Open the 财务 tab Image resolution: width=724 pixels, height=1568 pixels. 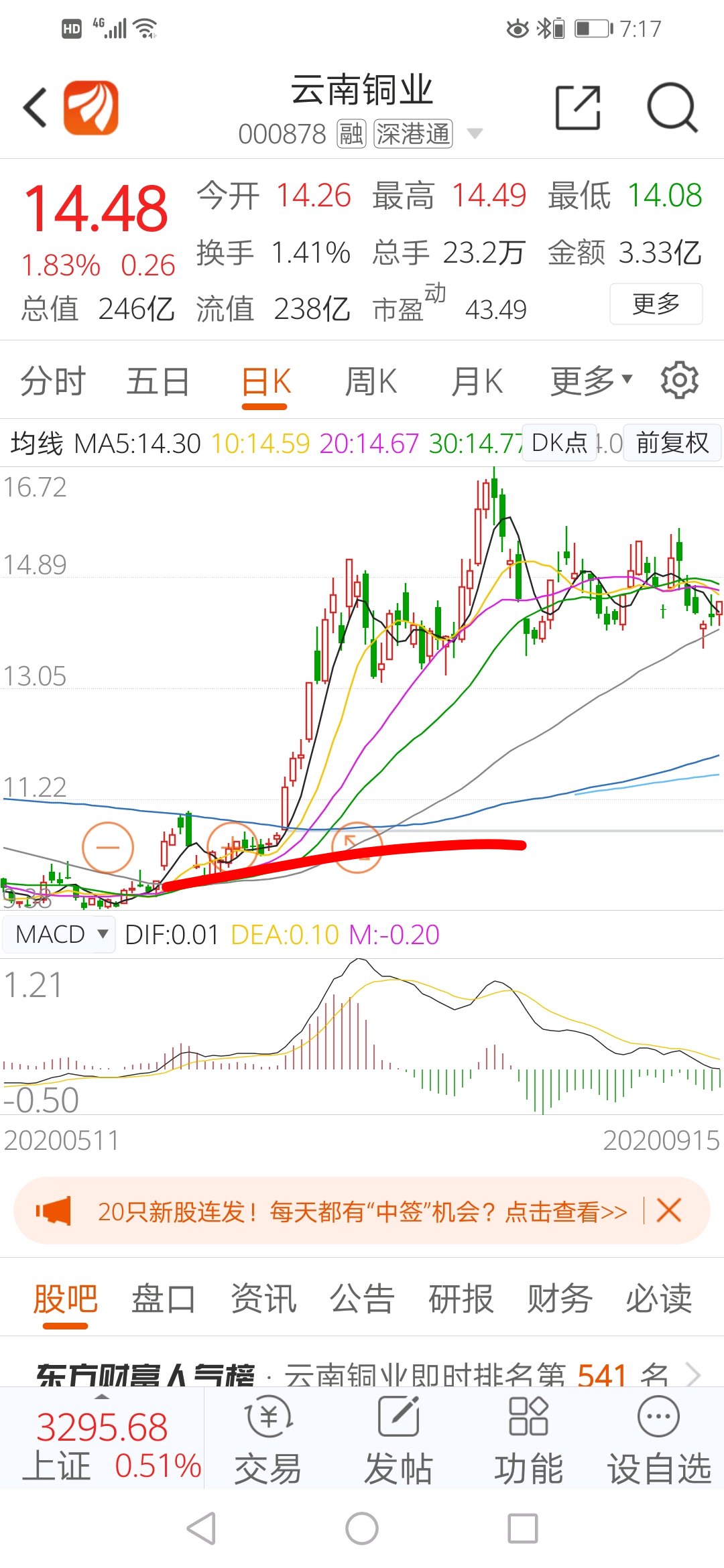[559, 1299]
